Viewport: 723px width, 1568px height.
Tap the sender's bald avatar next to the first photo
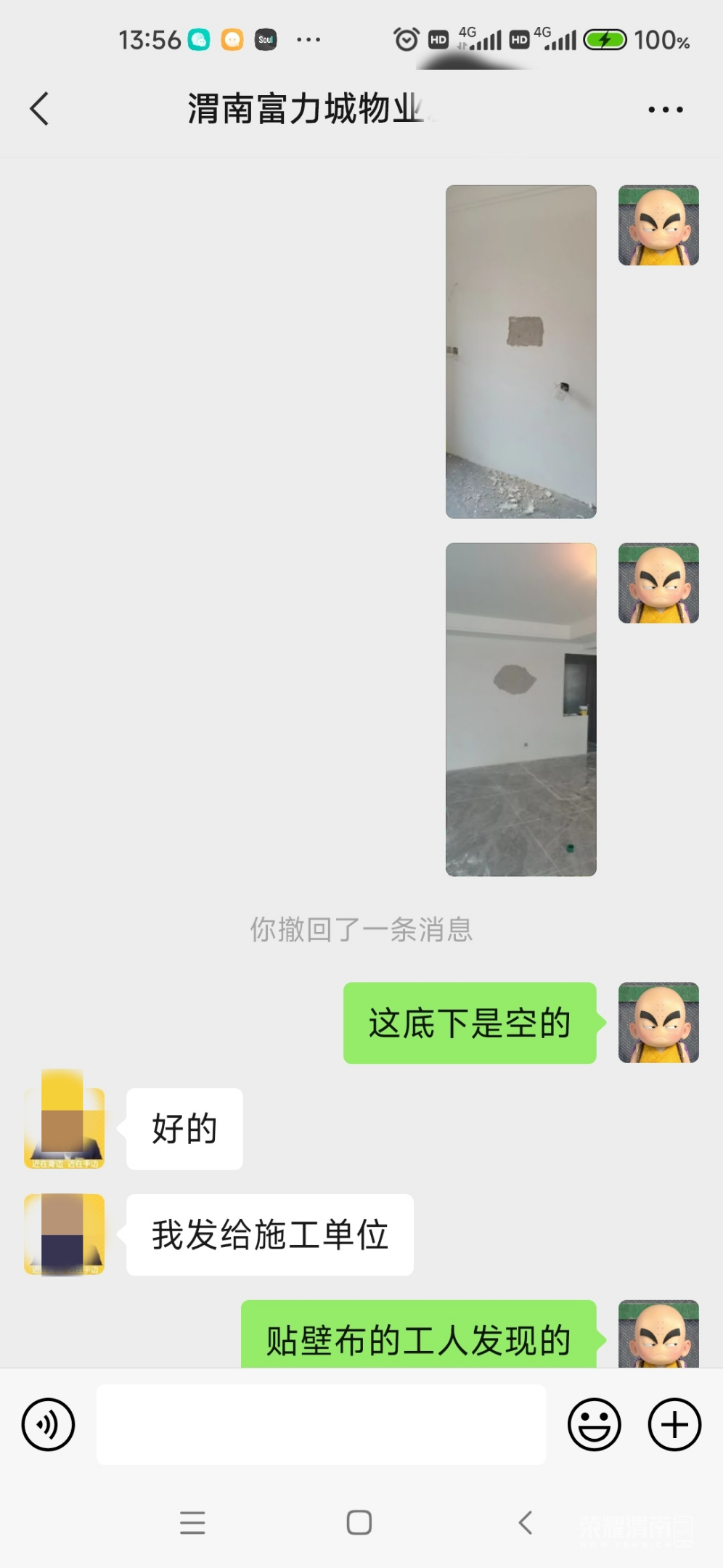(658, 225)
